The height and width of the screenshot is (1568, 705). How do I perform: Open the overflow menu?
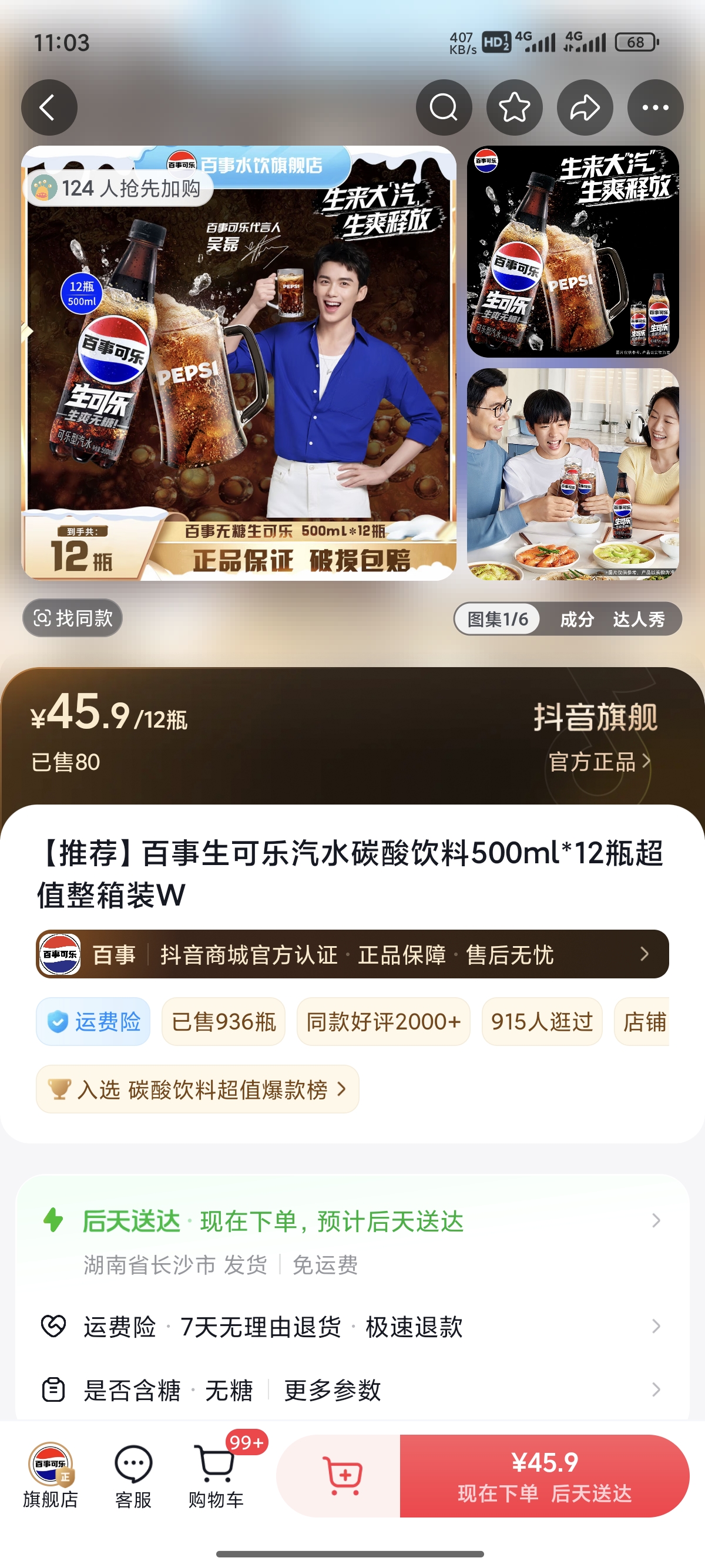pyautogui.click(x=655, y=107)
